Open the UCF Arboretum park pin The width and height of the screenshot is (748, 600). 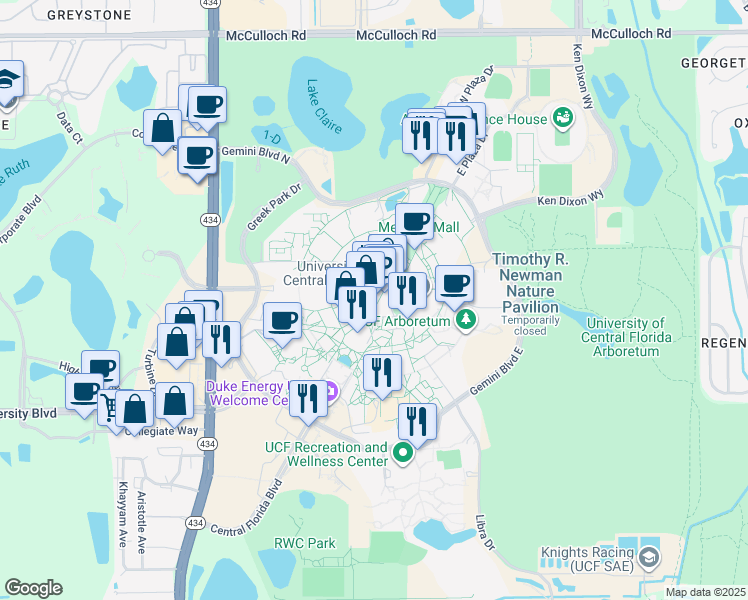466,320
